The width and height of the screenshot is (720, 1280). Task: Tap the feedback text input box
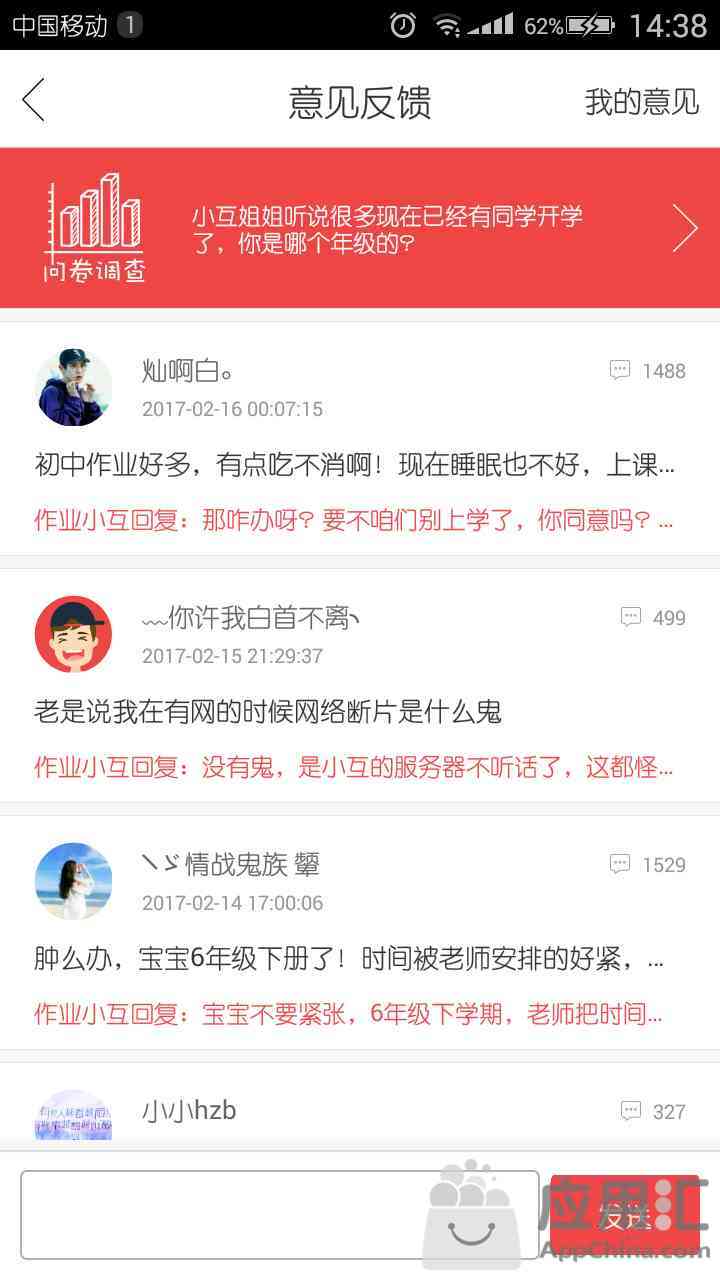pyautogui.click(x=280, y=1214)
